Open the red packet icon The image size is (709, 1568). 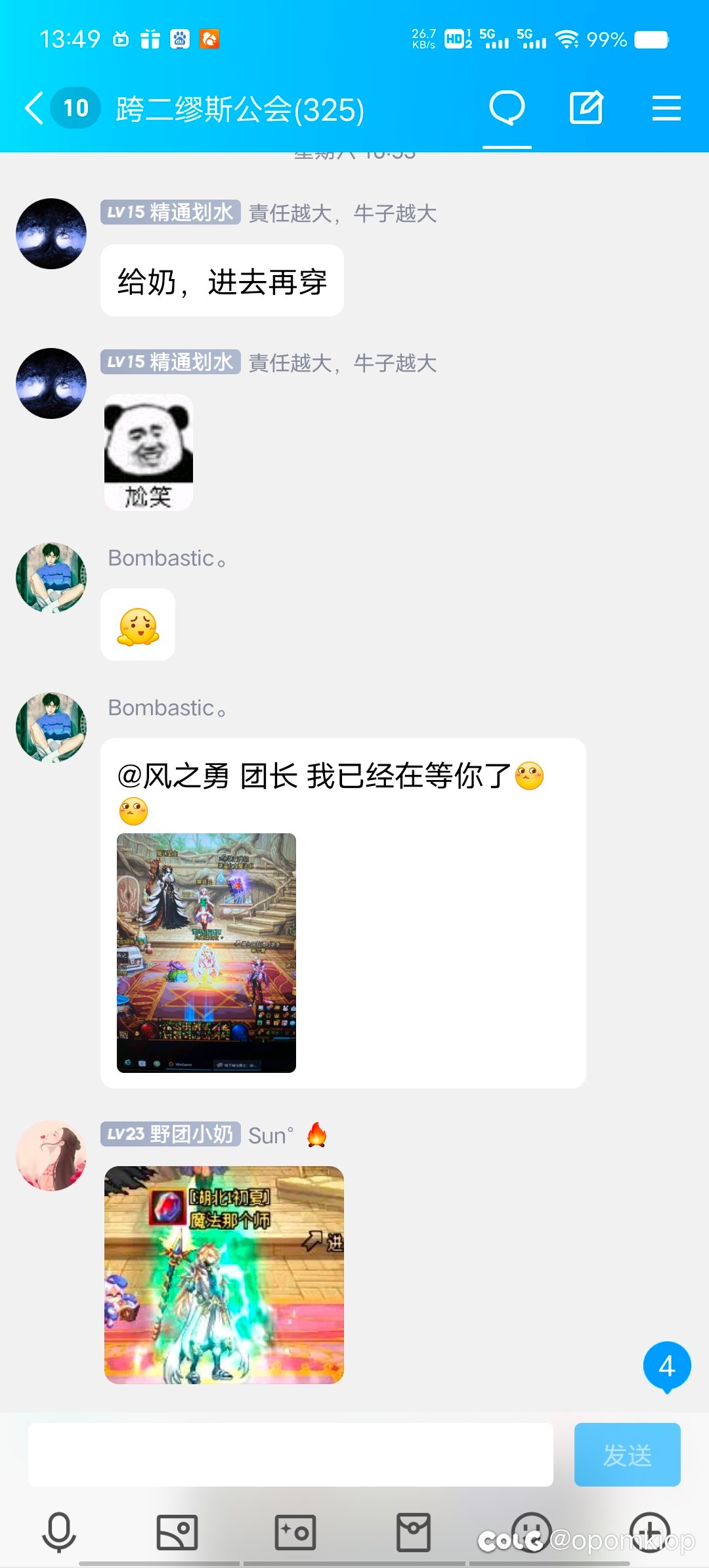coord(414,1532)
